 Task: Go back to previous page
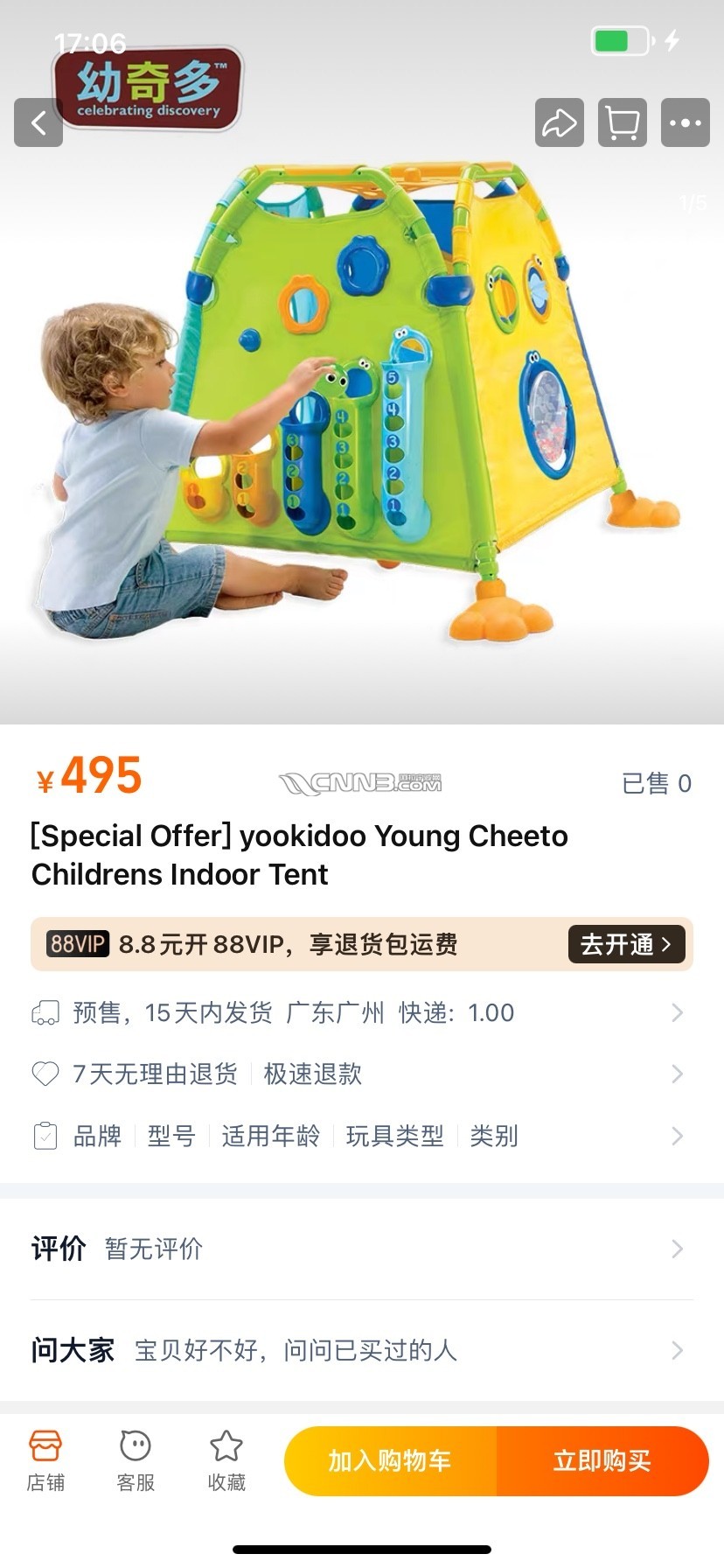point(38,122)
